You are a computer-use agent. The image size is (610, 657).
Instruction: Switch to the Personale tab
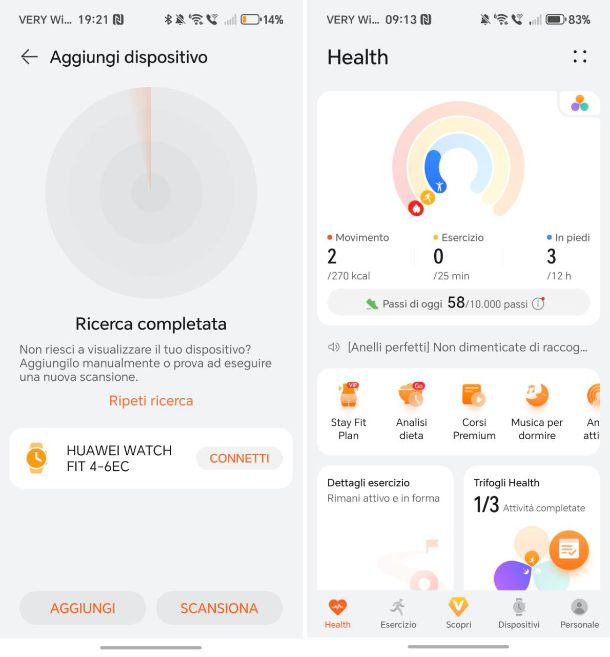tap(579, 613)
